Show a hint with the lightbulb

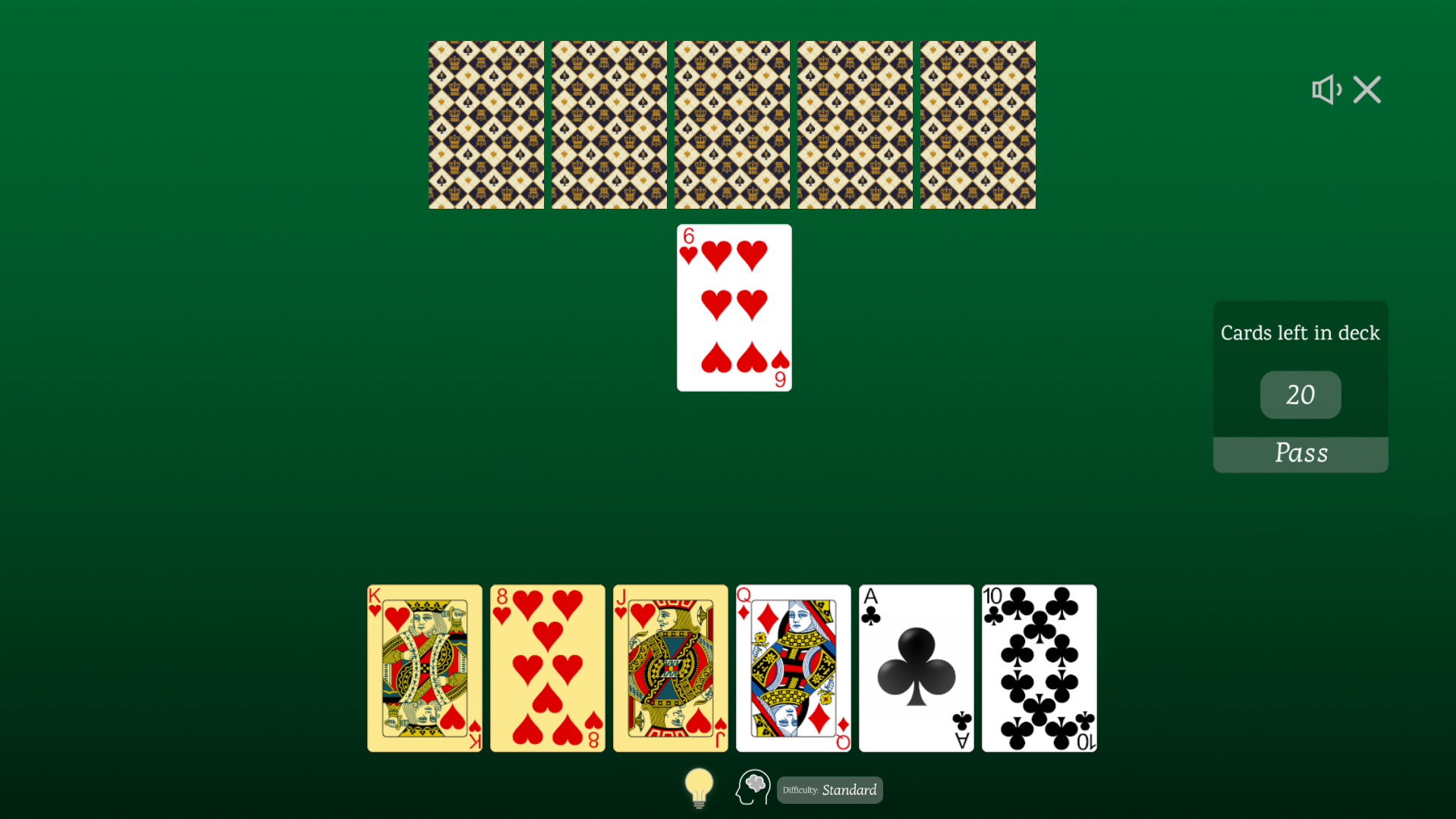(699, 787)
